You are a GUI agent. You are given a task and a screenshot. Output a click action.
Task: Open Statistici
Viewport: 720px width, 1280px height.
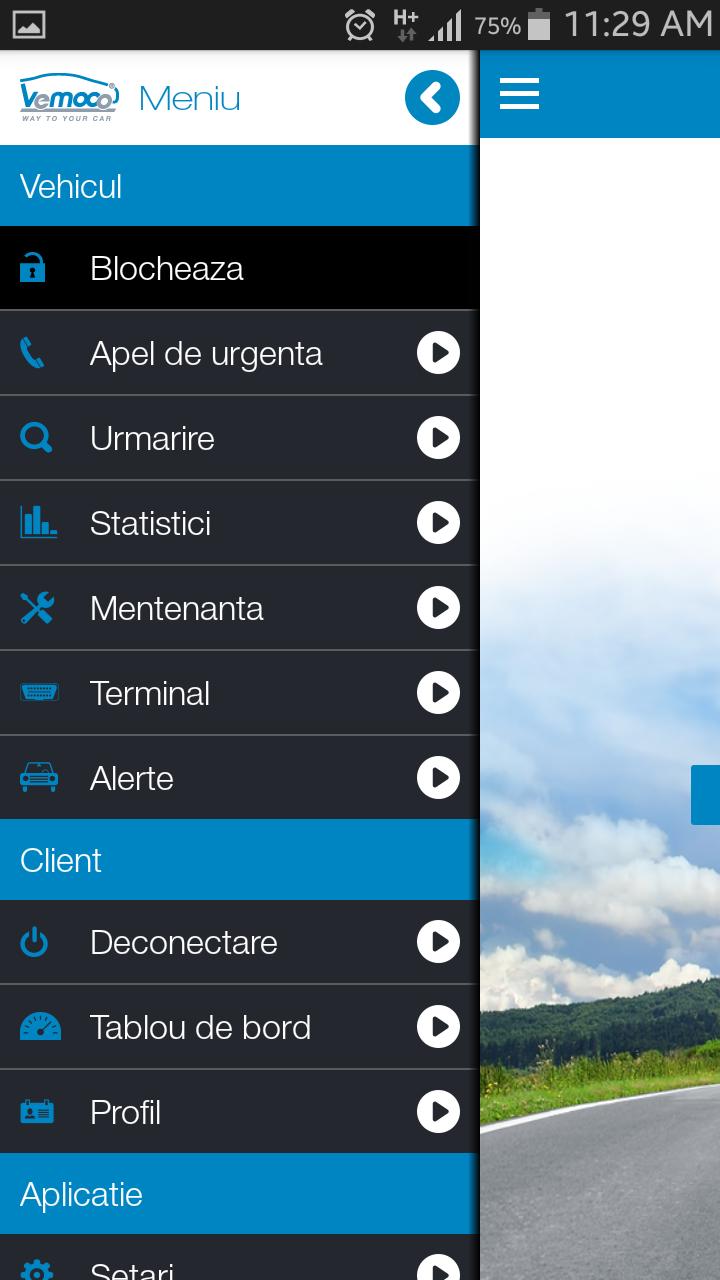(x=239, y=523)
